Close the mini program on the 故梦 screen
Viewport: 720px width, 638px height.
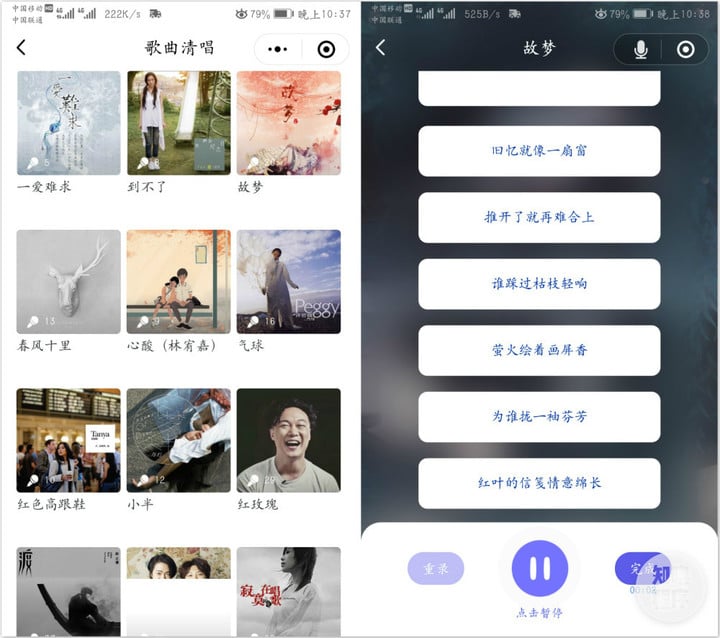point(686,49)
